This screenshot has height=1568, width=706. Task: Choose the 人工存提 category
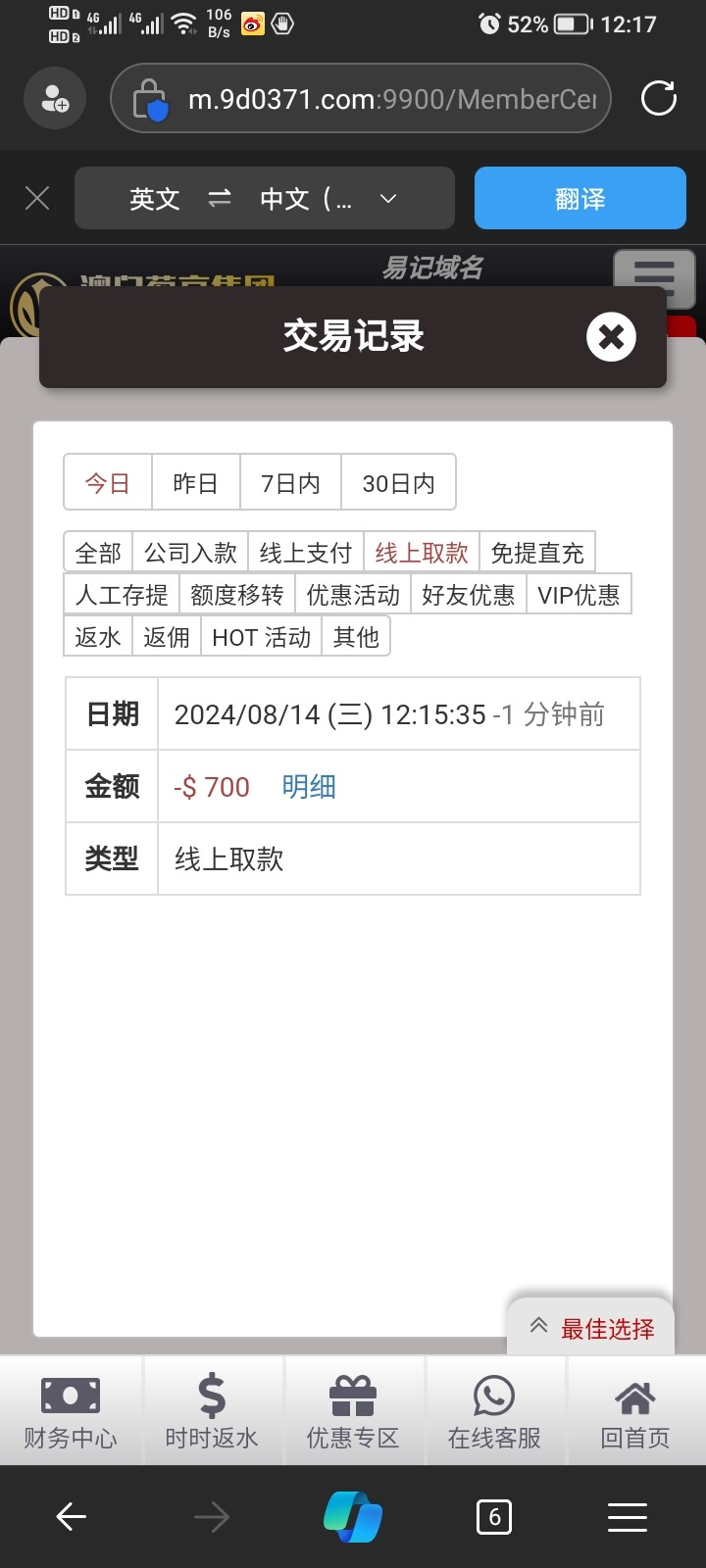coord(122,595)
